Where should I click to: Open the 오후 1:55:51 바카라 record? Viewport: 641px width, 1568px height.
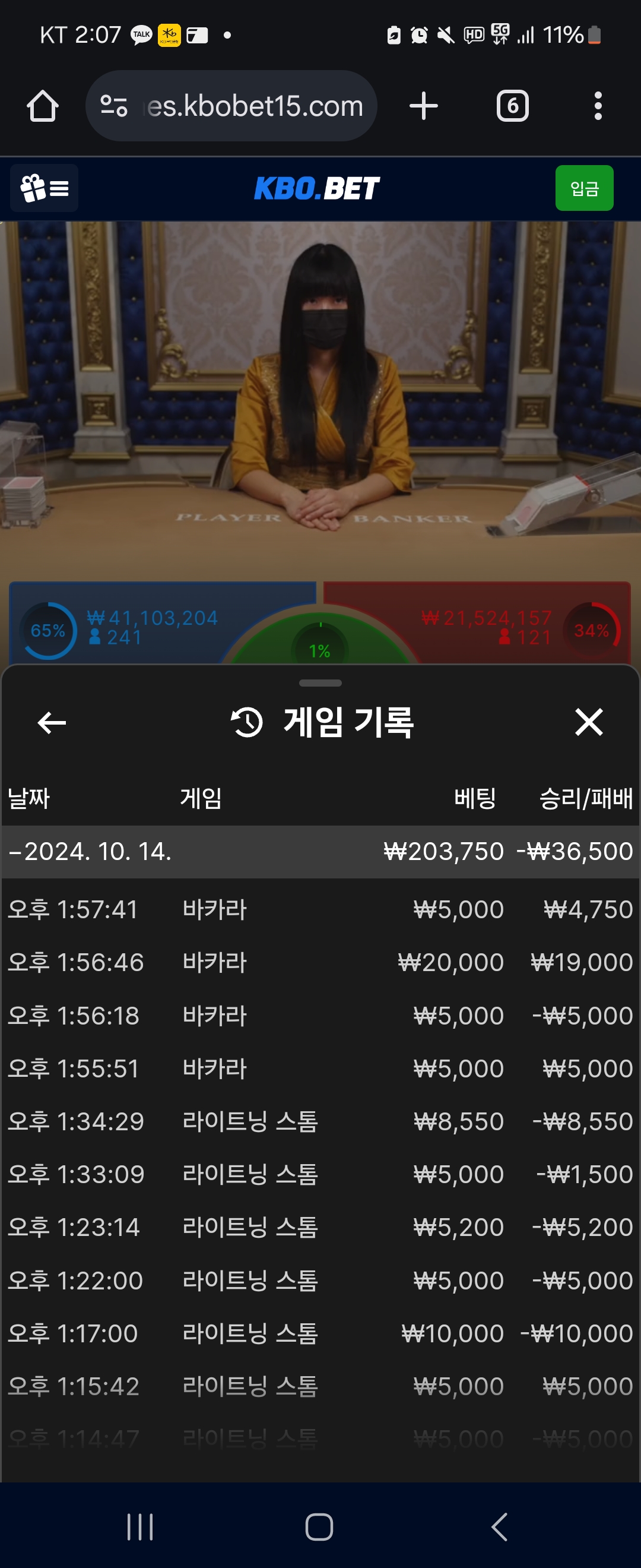click(x=320, y=1068)
